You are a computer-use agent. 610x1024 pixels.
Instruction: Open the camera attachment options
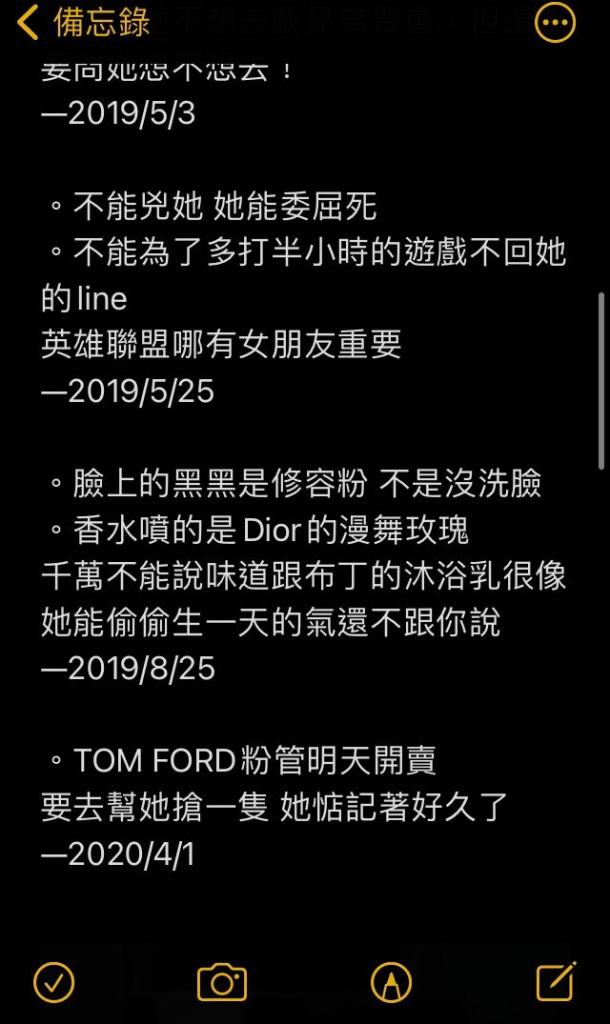221,982
